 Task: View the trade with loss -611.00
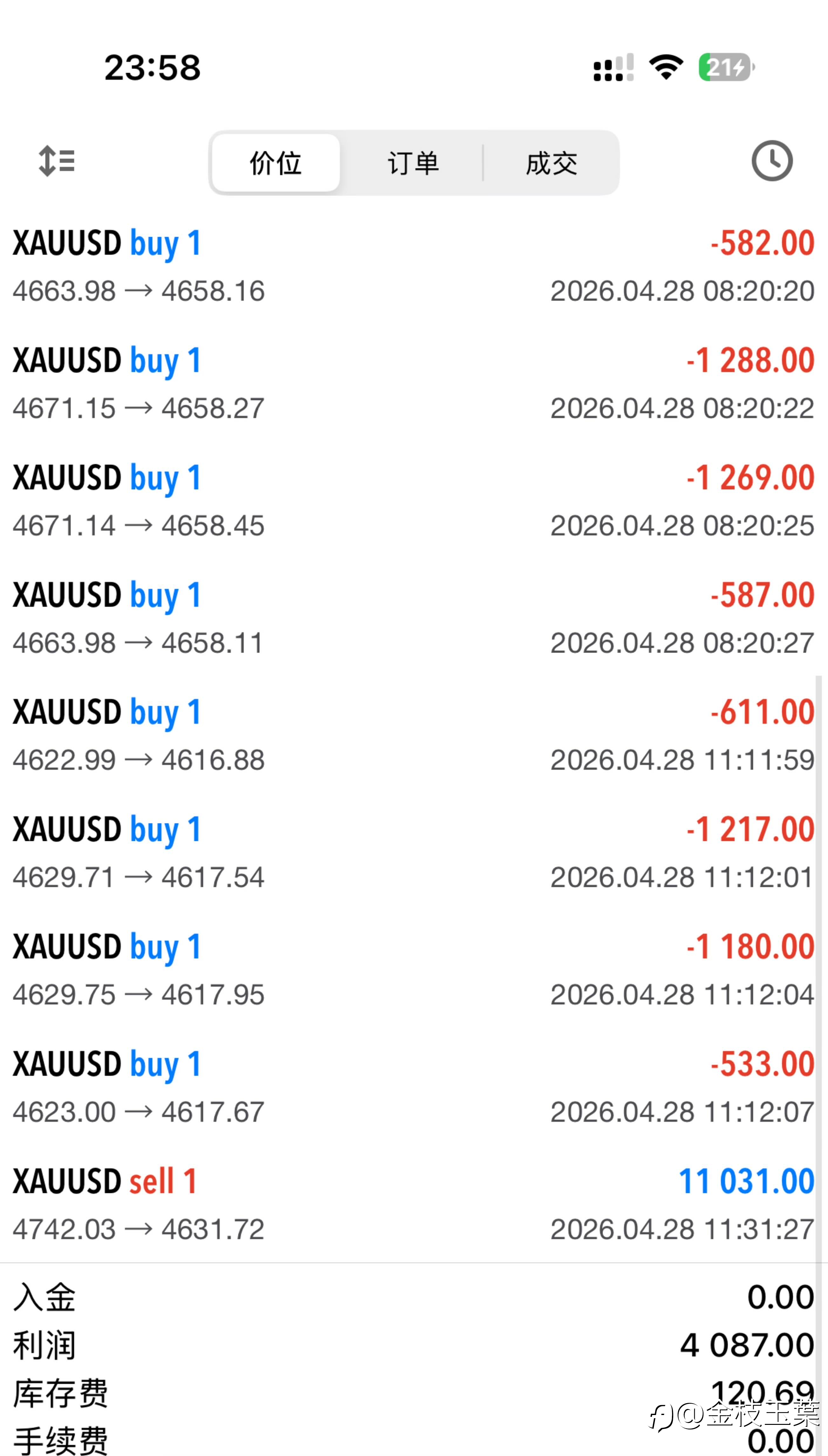(414, 736)
